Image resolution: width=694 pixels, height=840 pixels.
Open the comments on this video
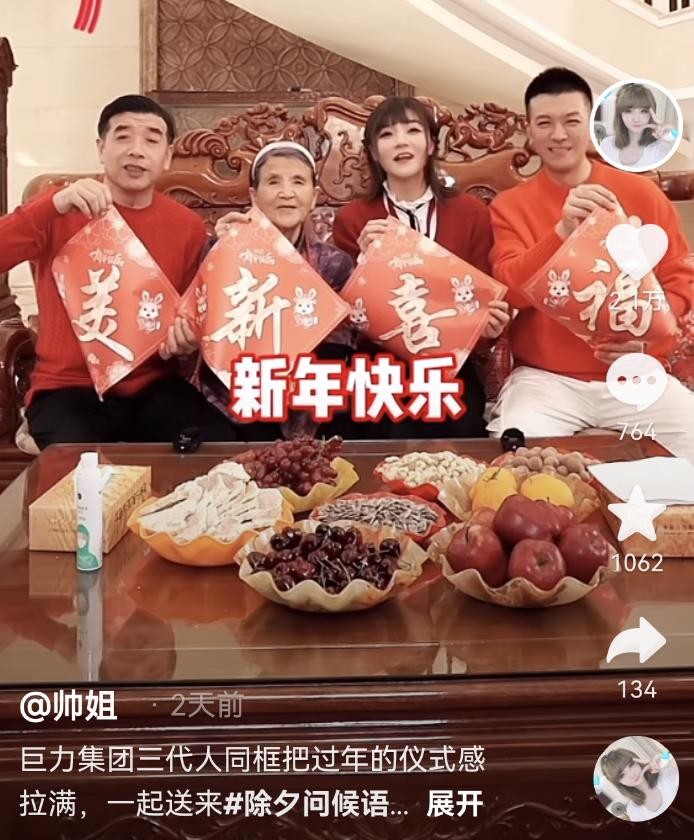click(x=636, y=381)
